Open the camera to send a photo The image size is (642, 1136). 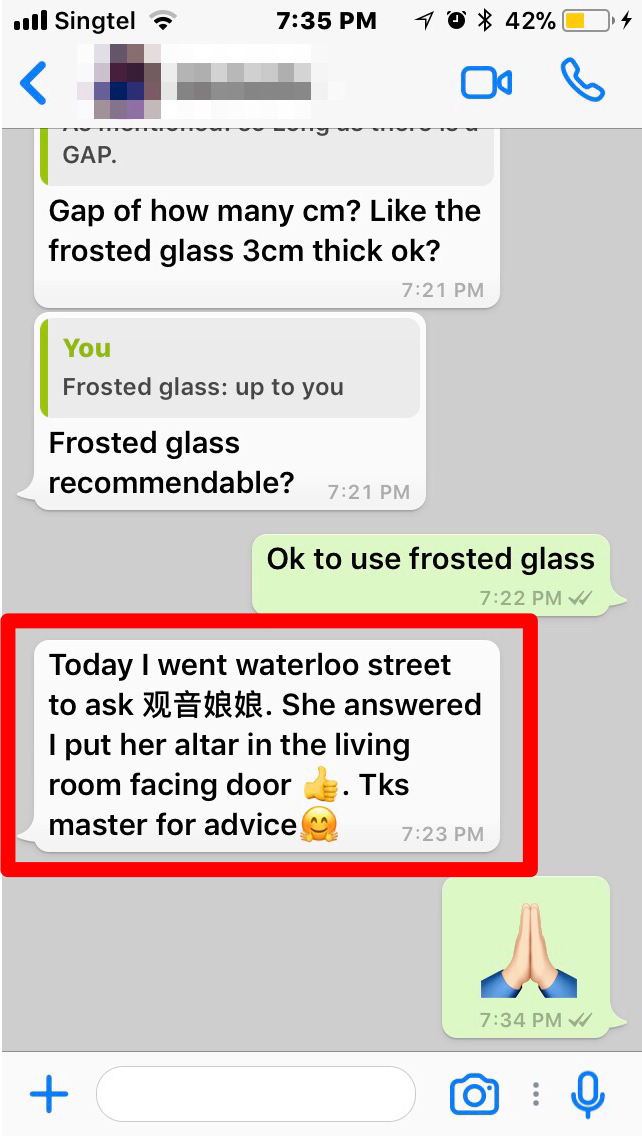475,1093
